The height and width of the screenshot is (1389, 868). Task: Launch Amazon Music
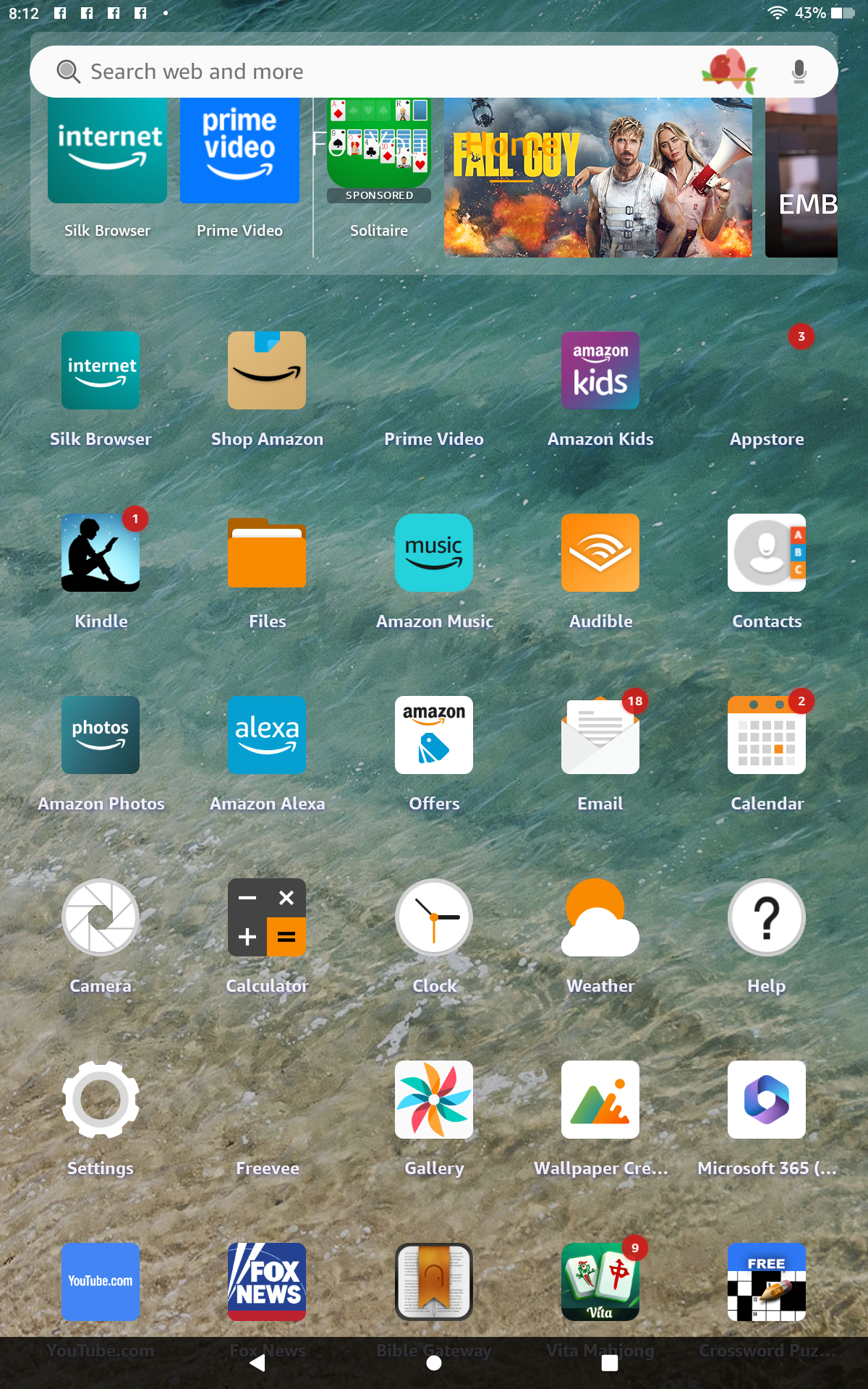pyautogui.click(x=433, y=553)
